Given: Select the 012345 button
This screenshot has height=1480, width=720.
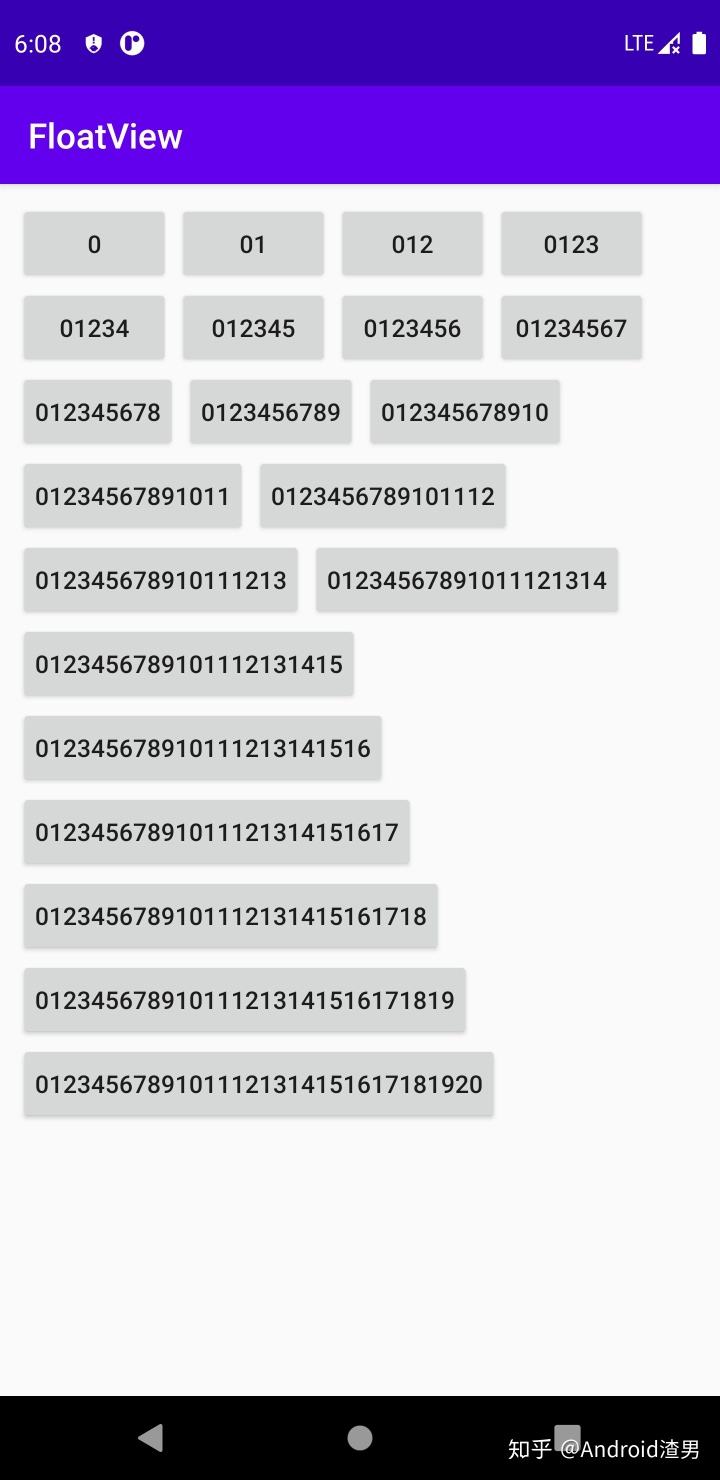Looking at the screenshot, I should pyautogui.click(x=253, y=327).
